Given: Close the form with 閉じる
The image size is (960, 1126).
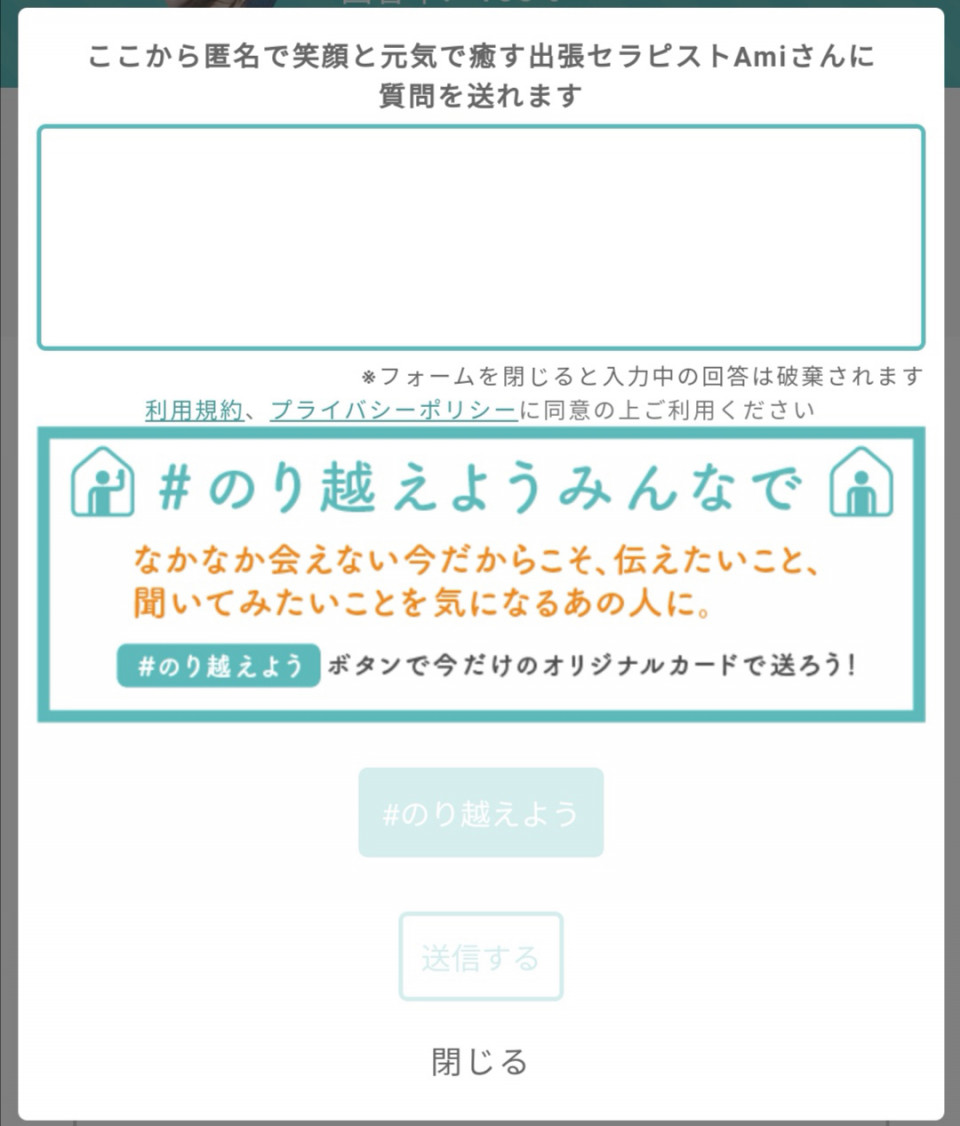Looking at the screenshot, I should pos(480,1061).
